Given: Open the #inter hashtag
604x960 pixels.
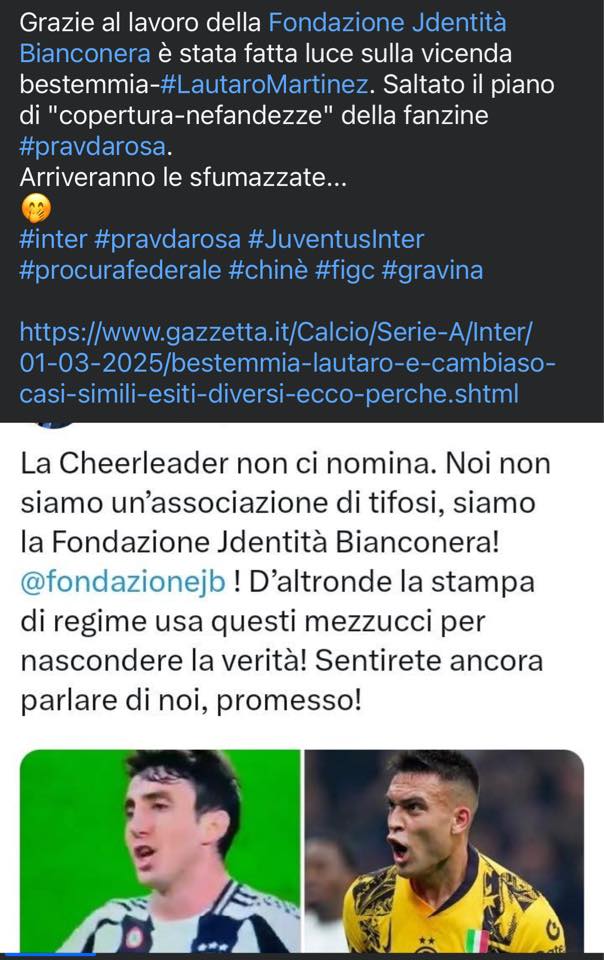Looking at the screenshot, I should click(50, 240).
